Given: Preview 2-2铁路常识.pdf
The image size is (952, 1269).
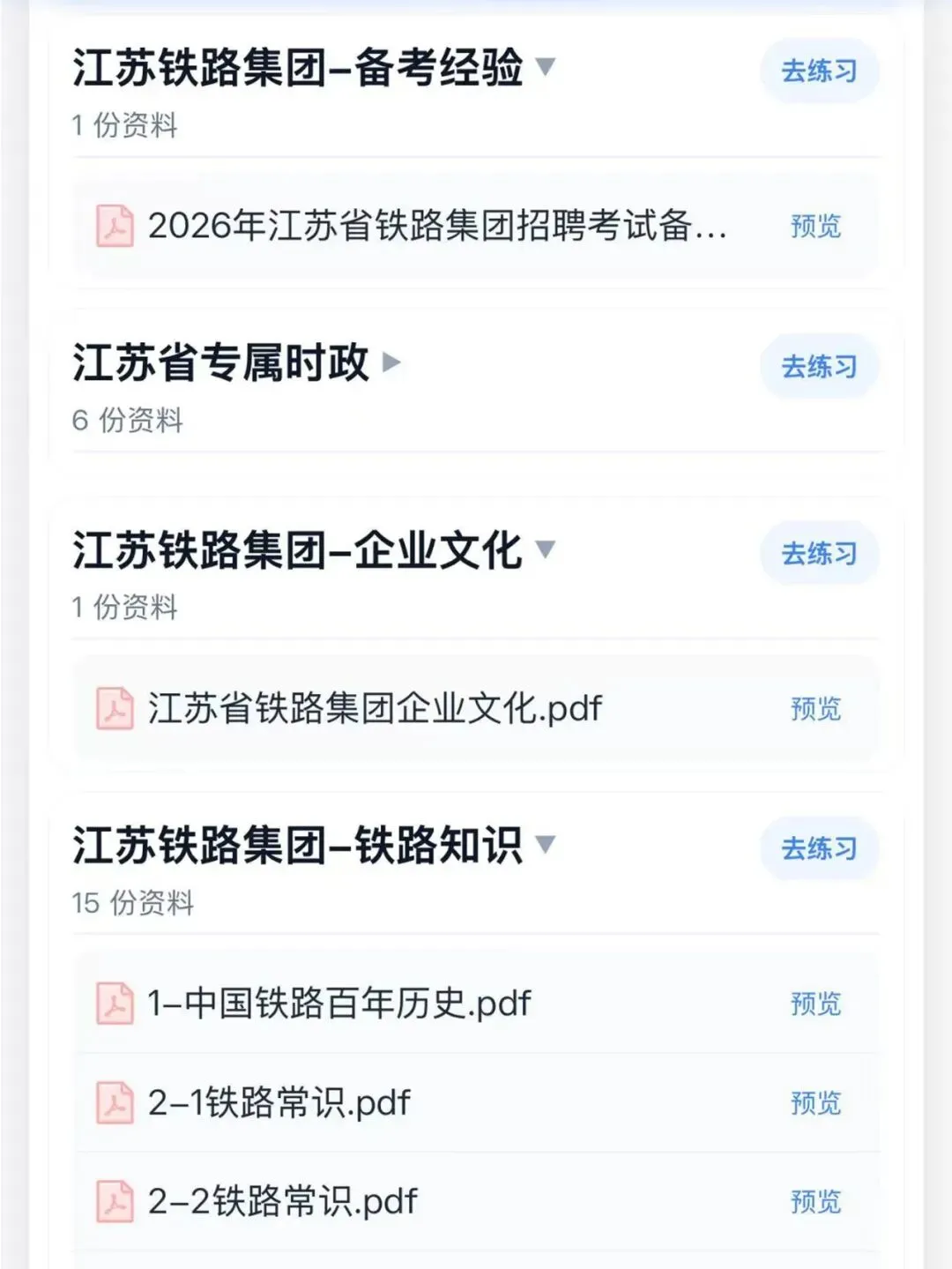Looking at the screenshot, I should [x=816, y=1201].
